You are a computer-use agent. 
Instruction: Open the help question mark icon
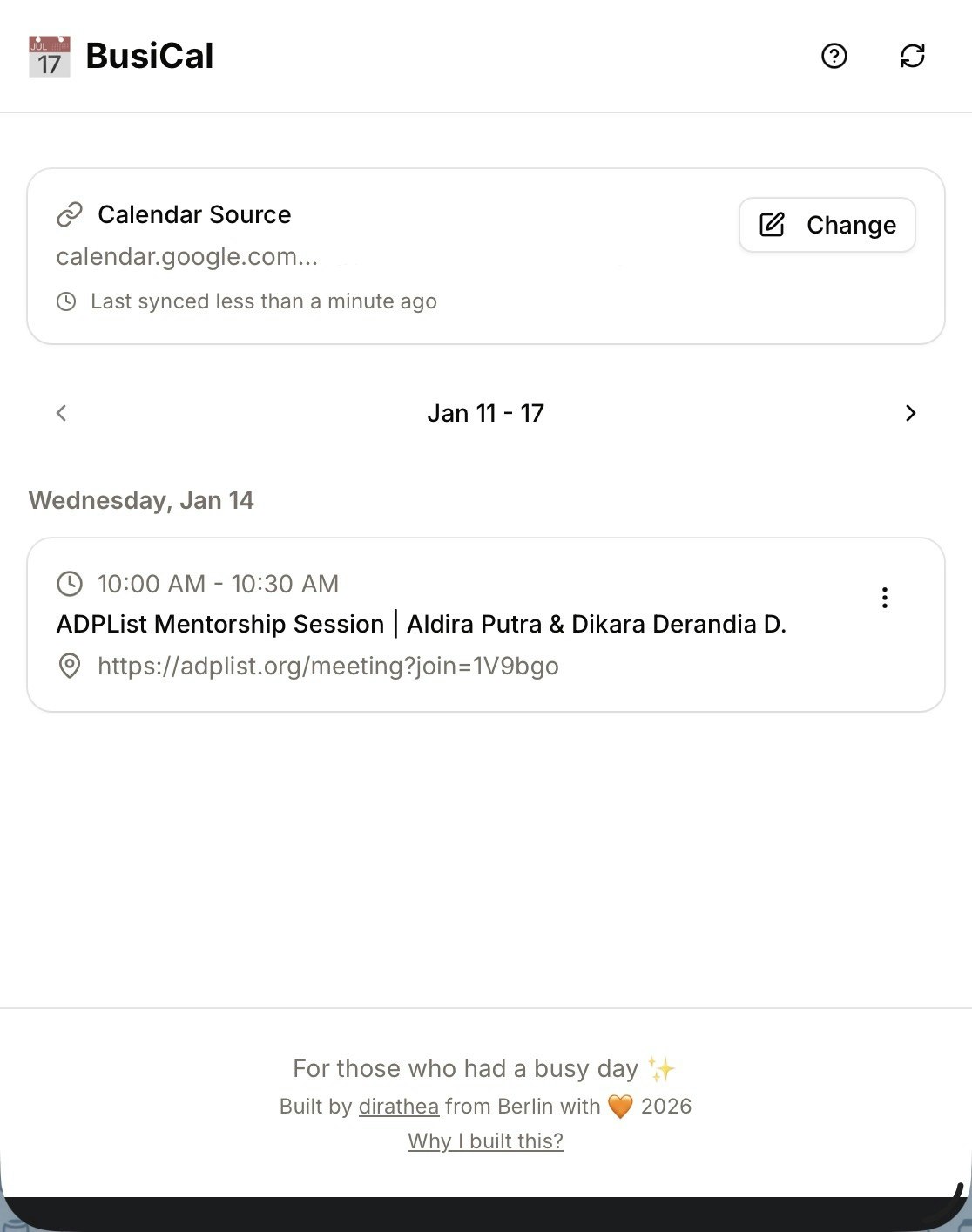(x=834, y=56)
